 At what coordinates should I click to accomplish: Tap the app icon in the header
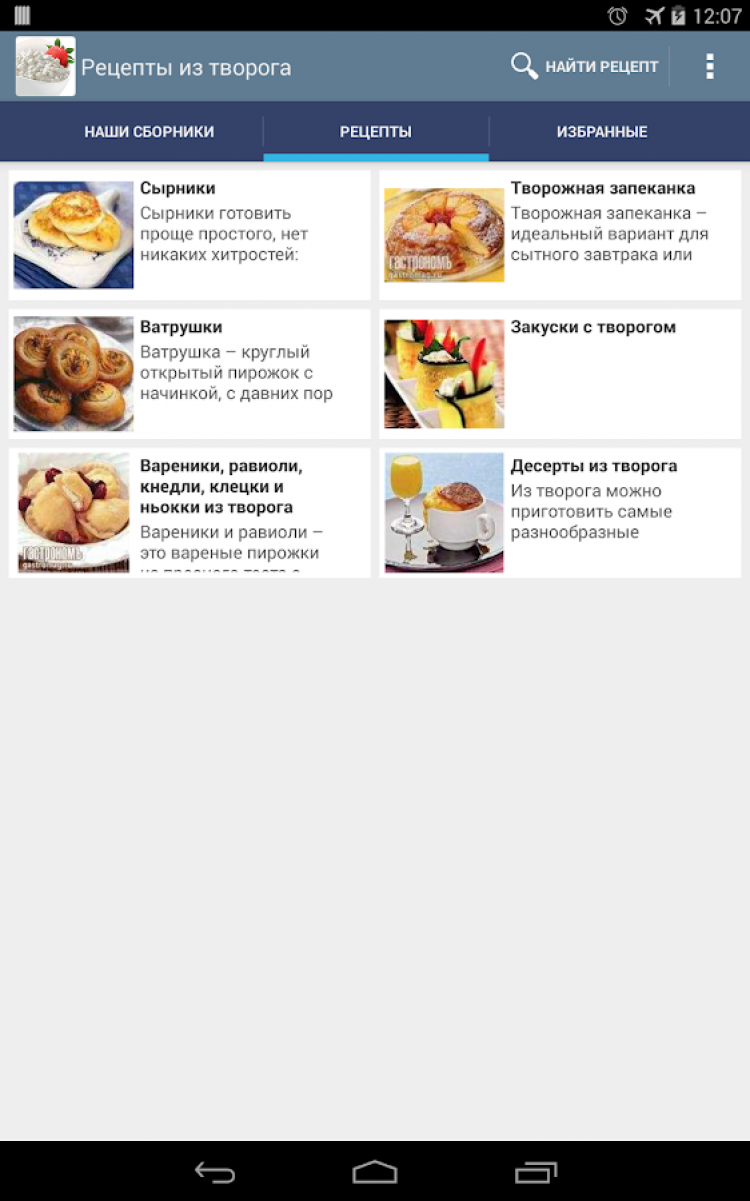pos(46,67)
